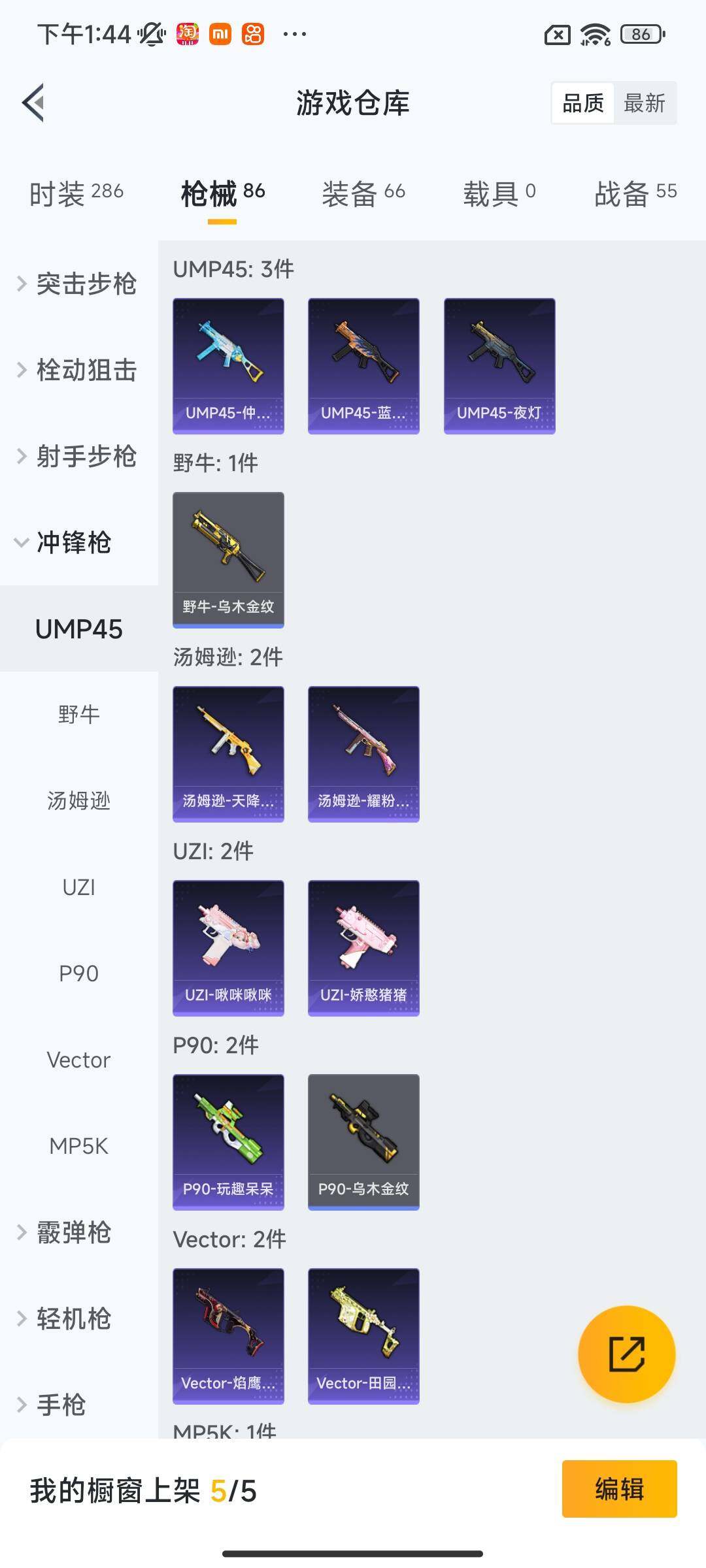
Task: Select 汤姆逊 in the side list
Action: pos(78,800)
